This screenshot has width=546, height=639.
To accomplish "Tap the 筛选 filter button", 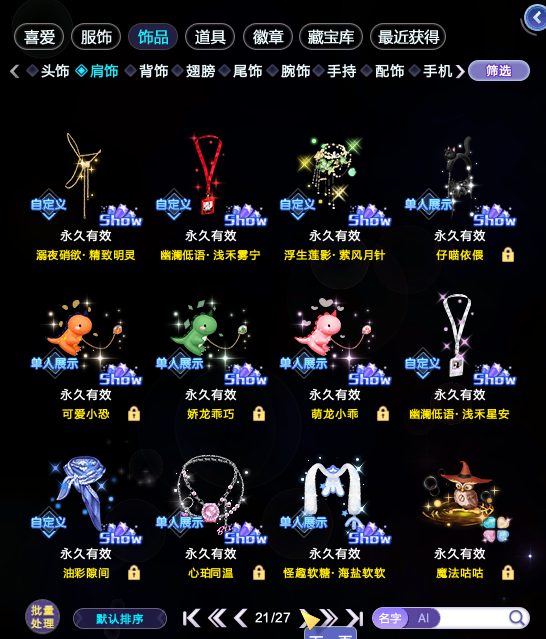I will (499, 71).
